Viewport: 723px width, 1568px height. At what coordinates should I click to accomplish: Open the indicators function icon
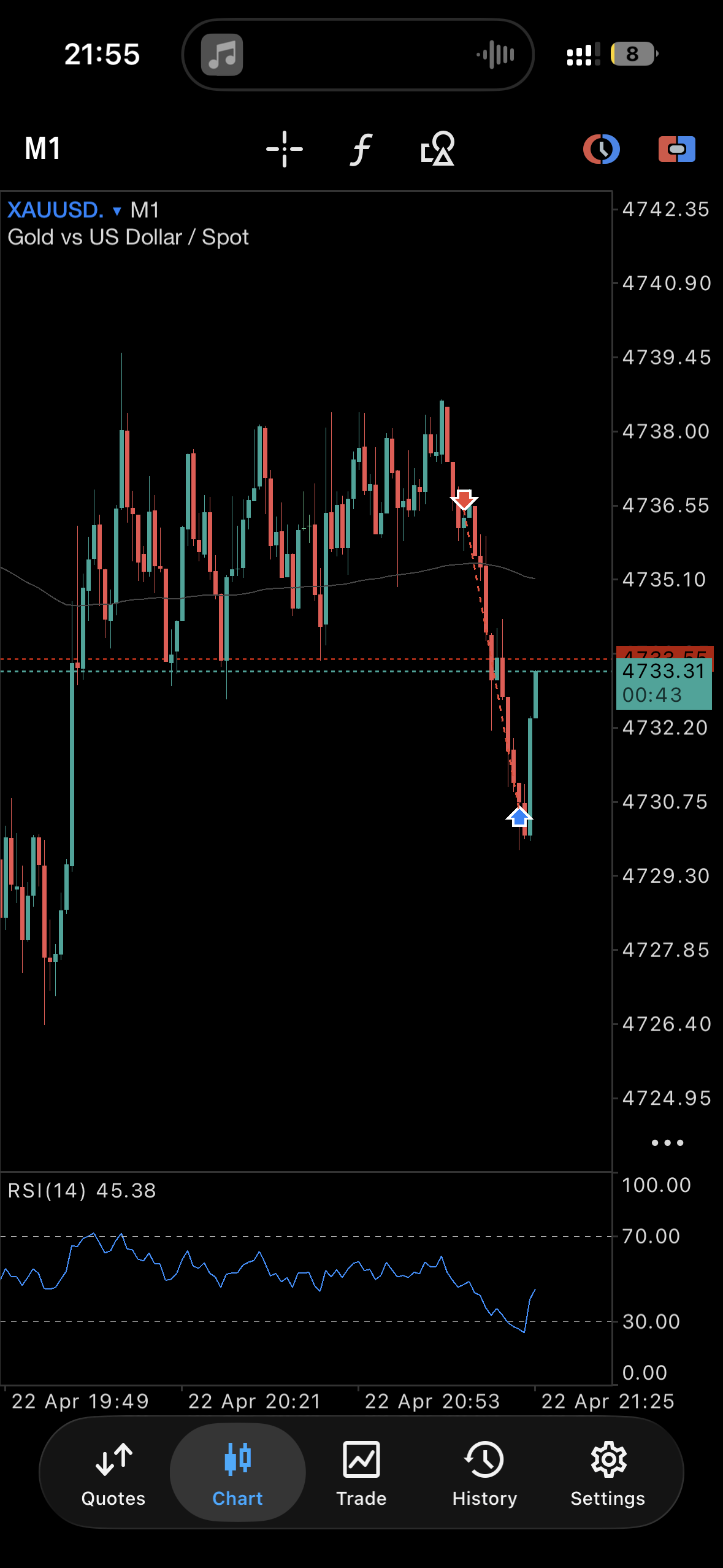point(361,149)
